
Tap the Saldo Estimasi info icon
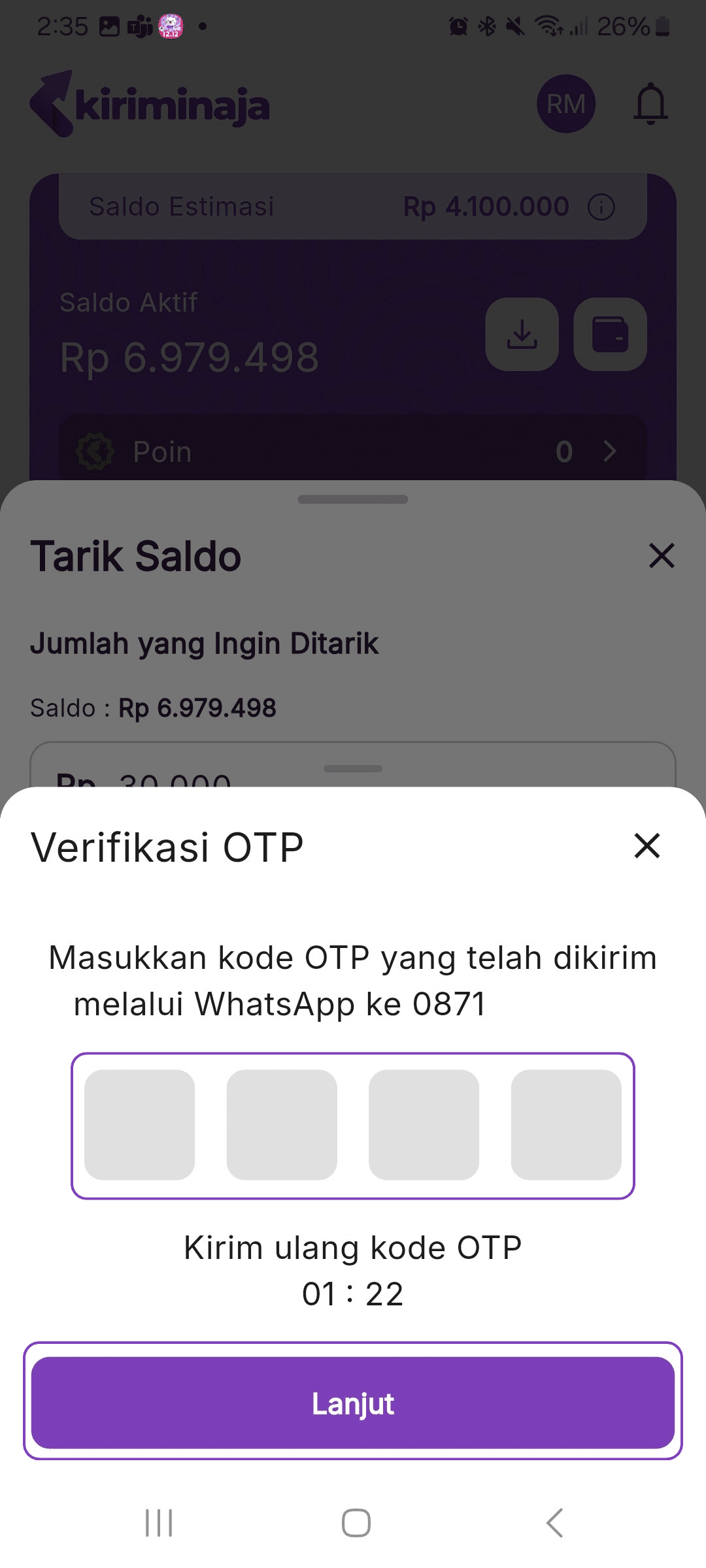pyautogui.click(x=601, y=206)
